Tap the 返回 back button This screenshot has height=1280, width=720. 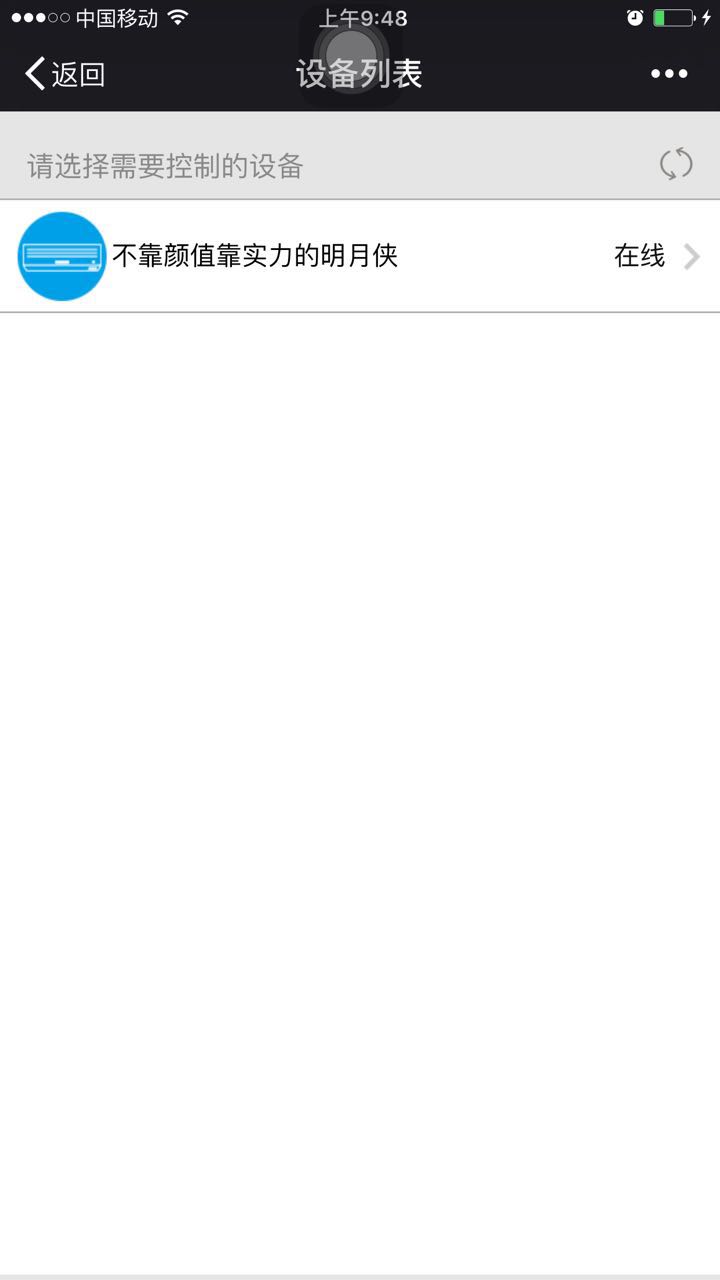(65, 74)
